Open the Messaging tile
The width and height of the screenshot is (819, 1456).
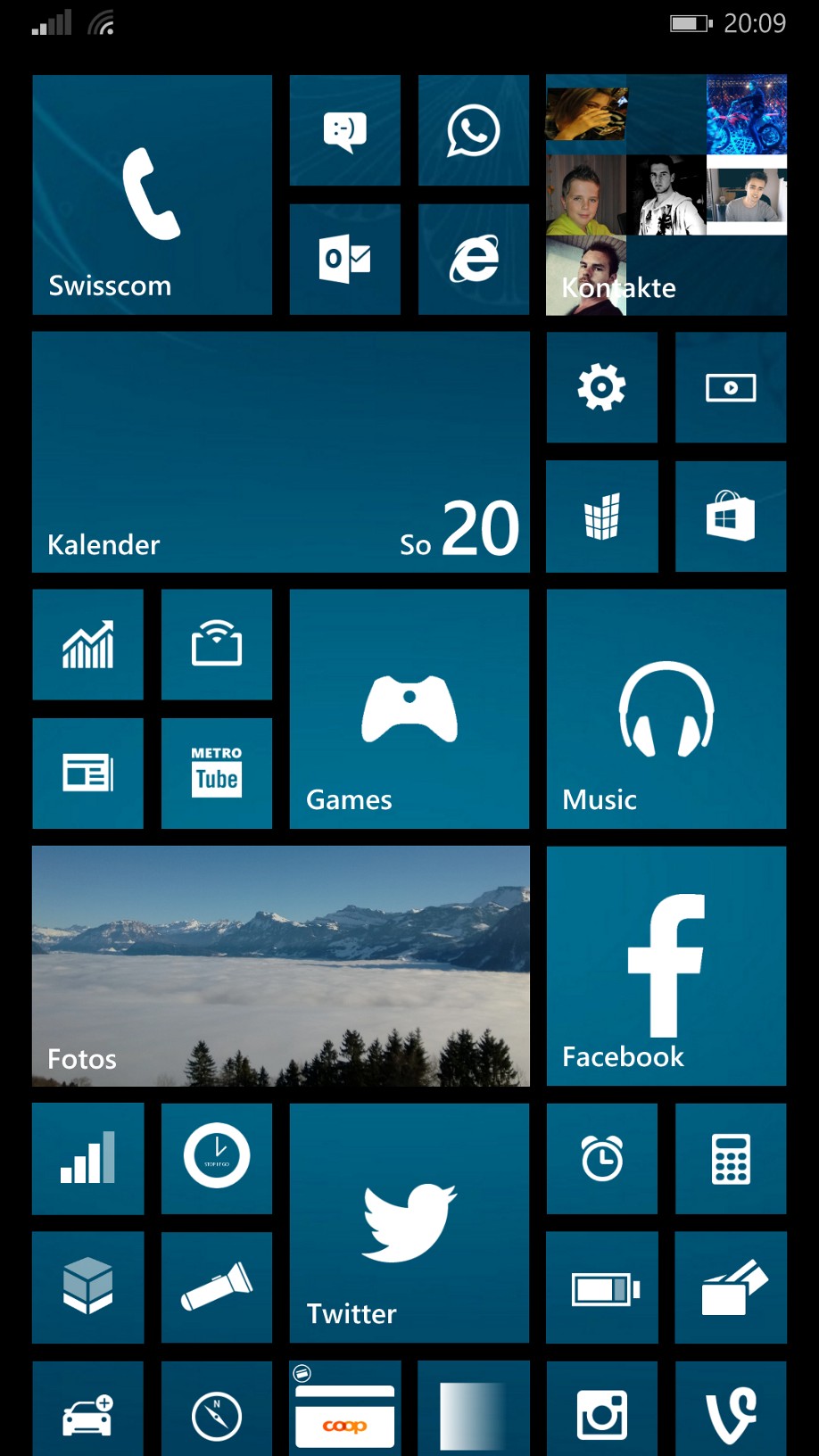[x=344, y=130]
